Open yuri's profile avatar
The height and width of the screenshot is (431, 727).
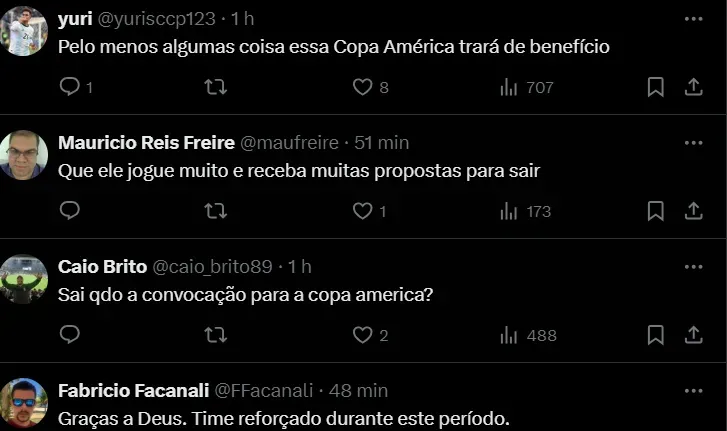pos(24,31)
